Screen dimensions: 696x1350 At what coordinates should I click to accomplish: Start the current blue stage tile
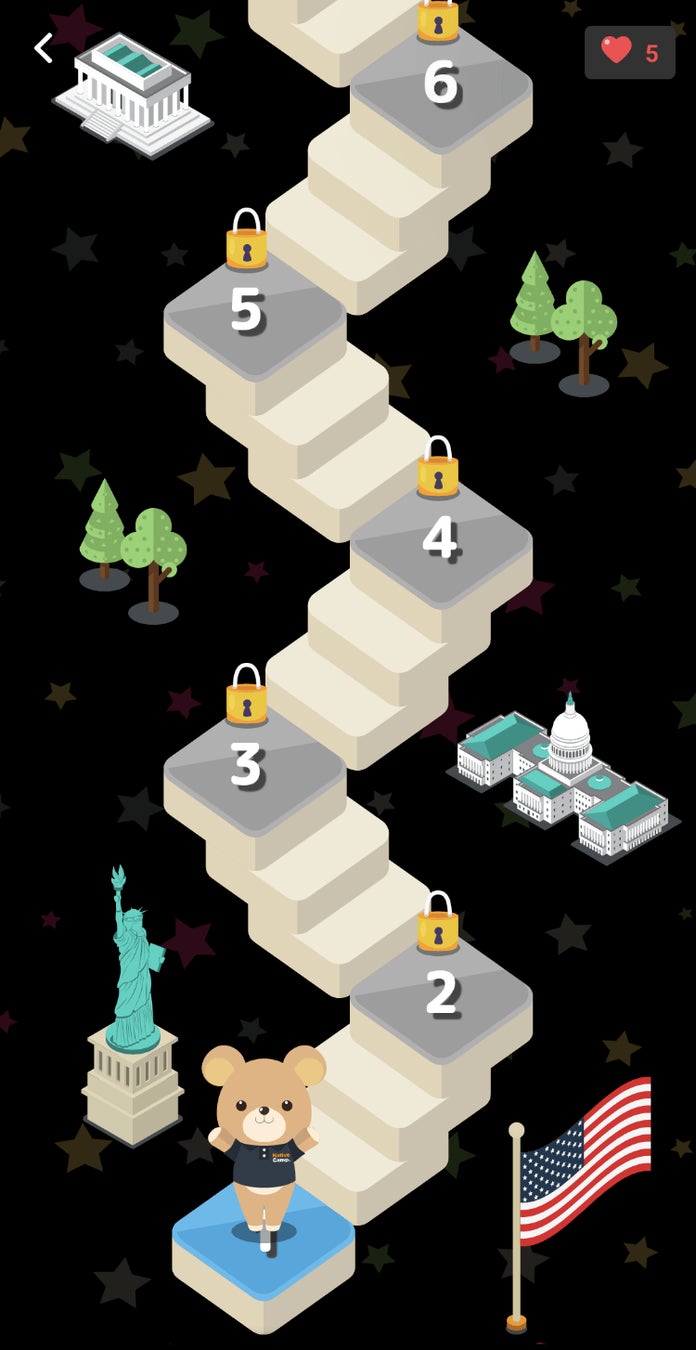tap(263, 1243)
